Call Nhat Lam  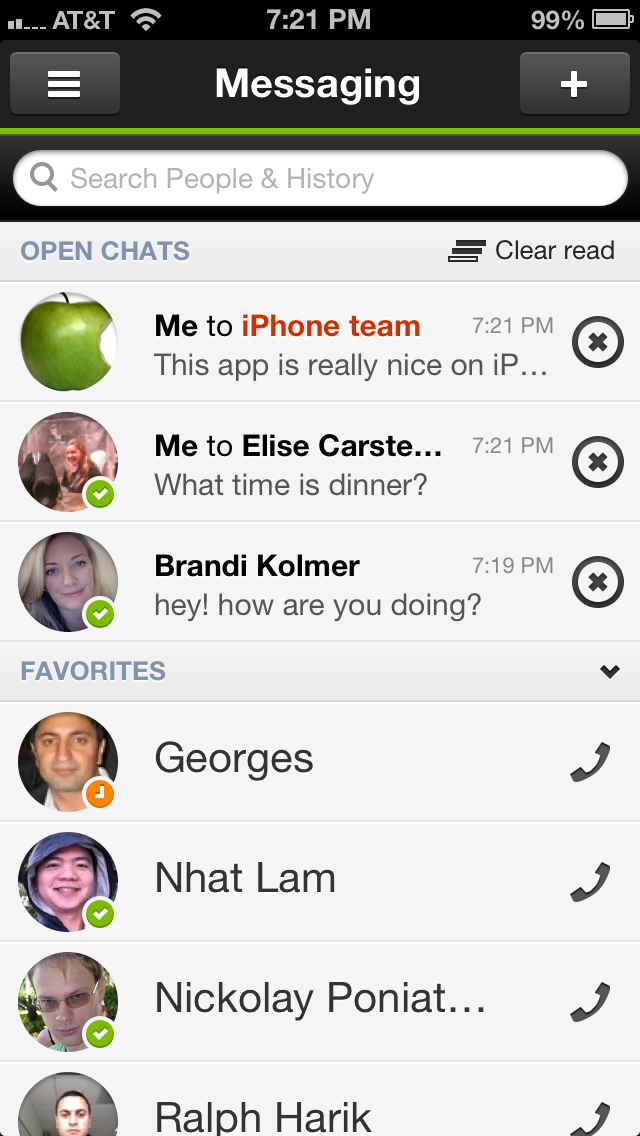[590, 883]
